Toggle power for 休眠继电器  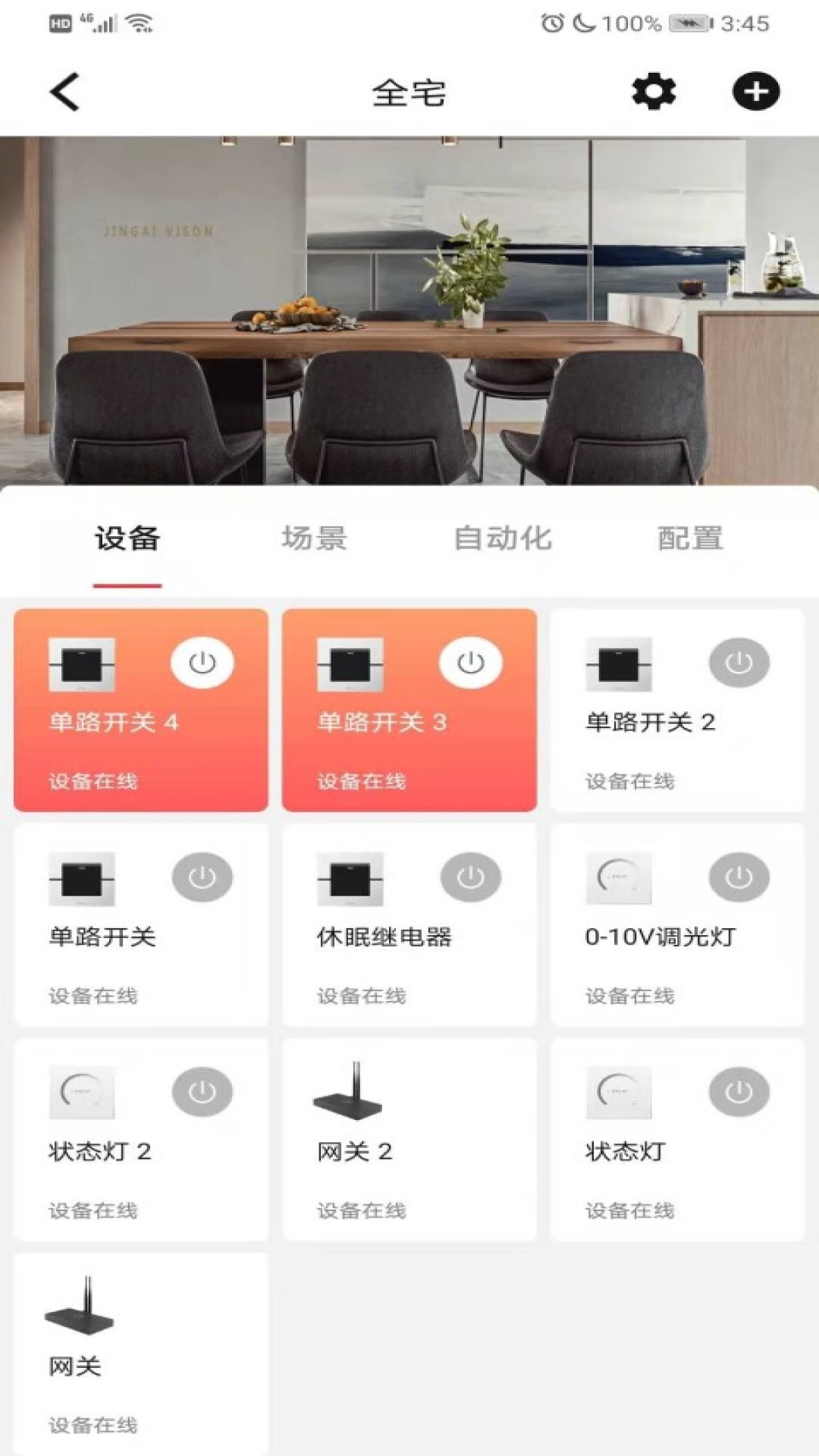pos(470,877)
